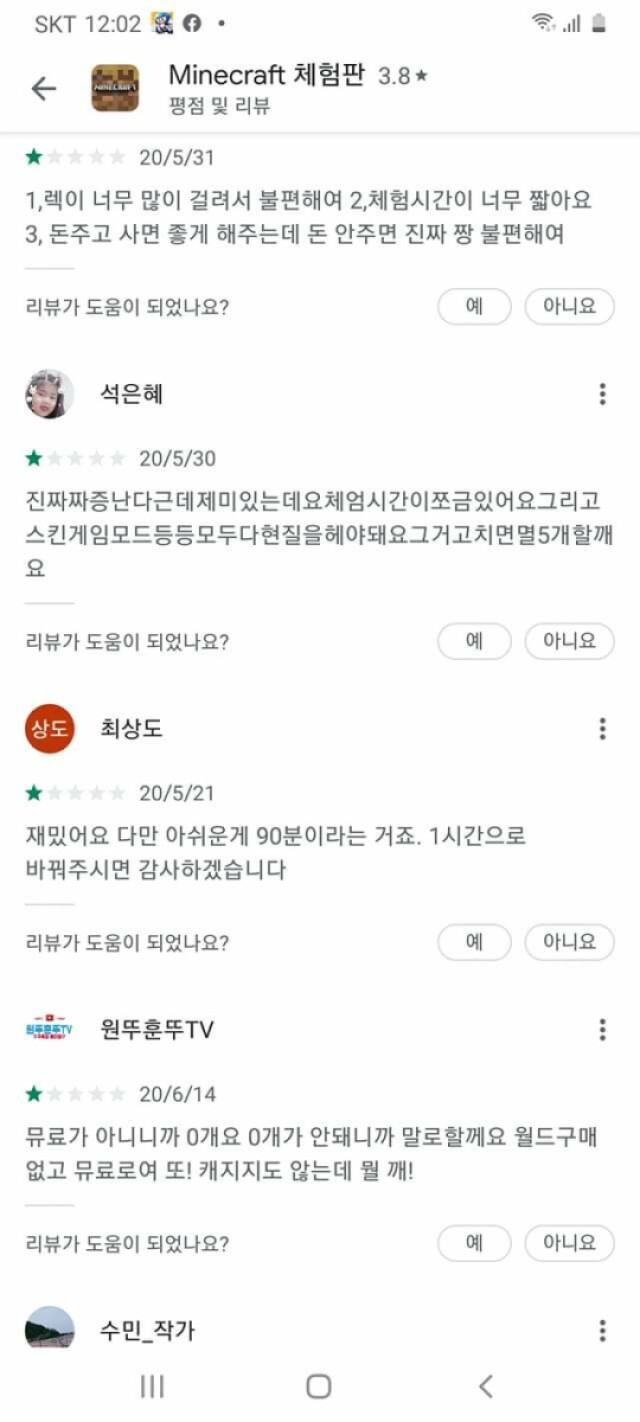Viewport: 640px width, 1422px height.
Task: Choose 아니요 for 최상도's review
Action: 569,942
